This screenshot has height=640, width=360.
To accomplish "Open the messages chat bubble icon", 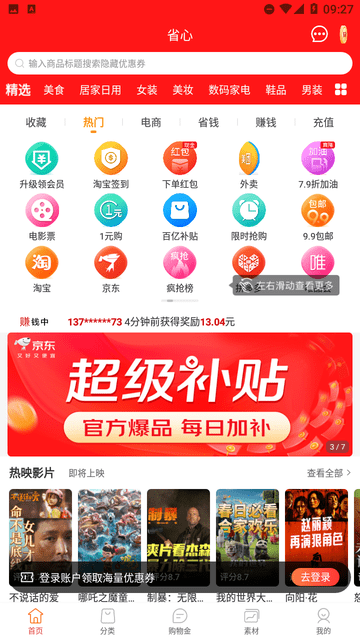I will coord(319,35).
